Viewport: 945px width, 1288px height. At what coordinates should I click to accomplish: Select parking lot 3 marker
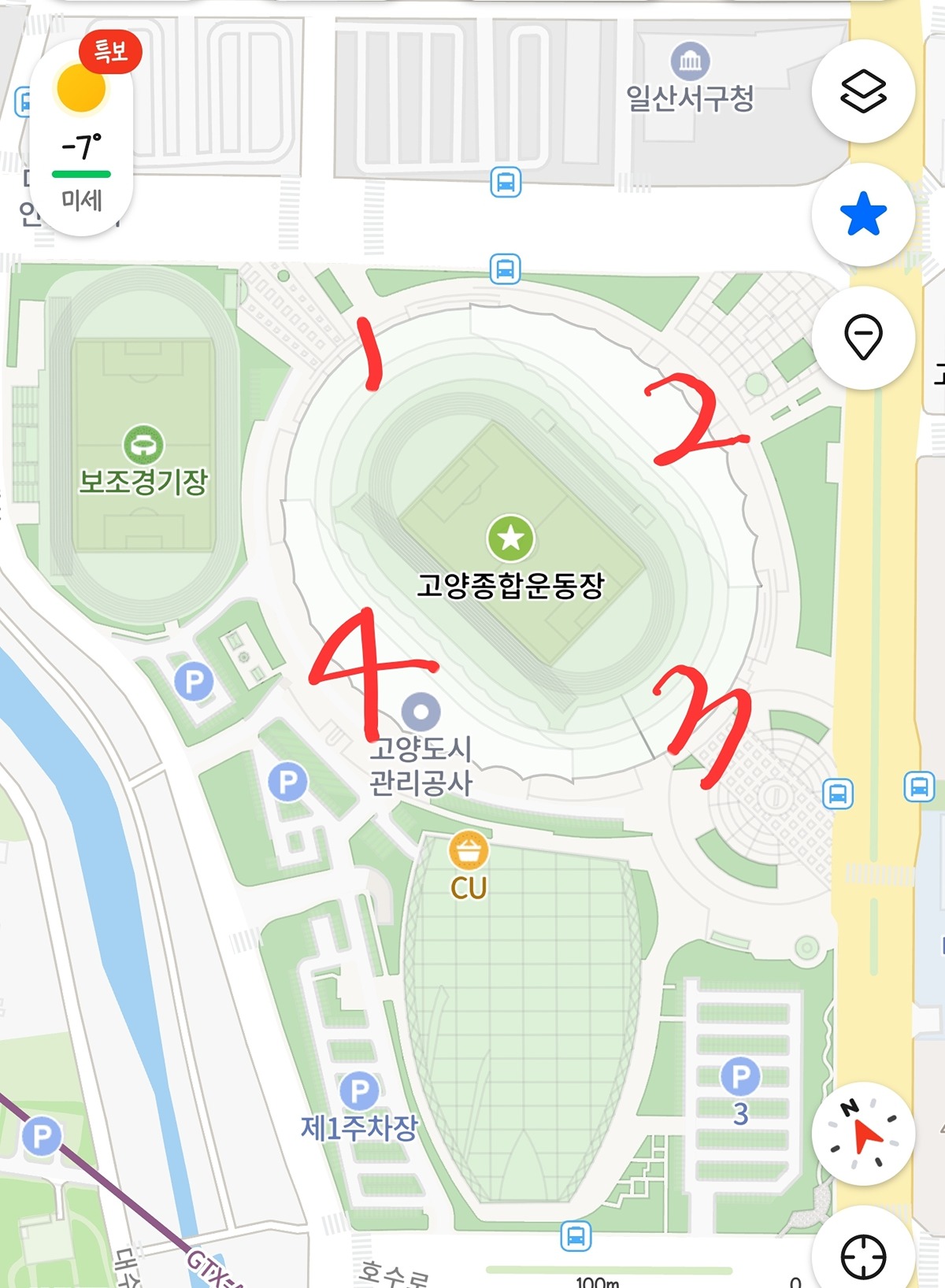(x=740, y=1077)
